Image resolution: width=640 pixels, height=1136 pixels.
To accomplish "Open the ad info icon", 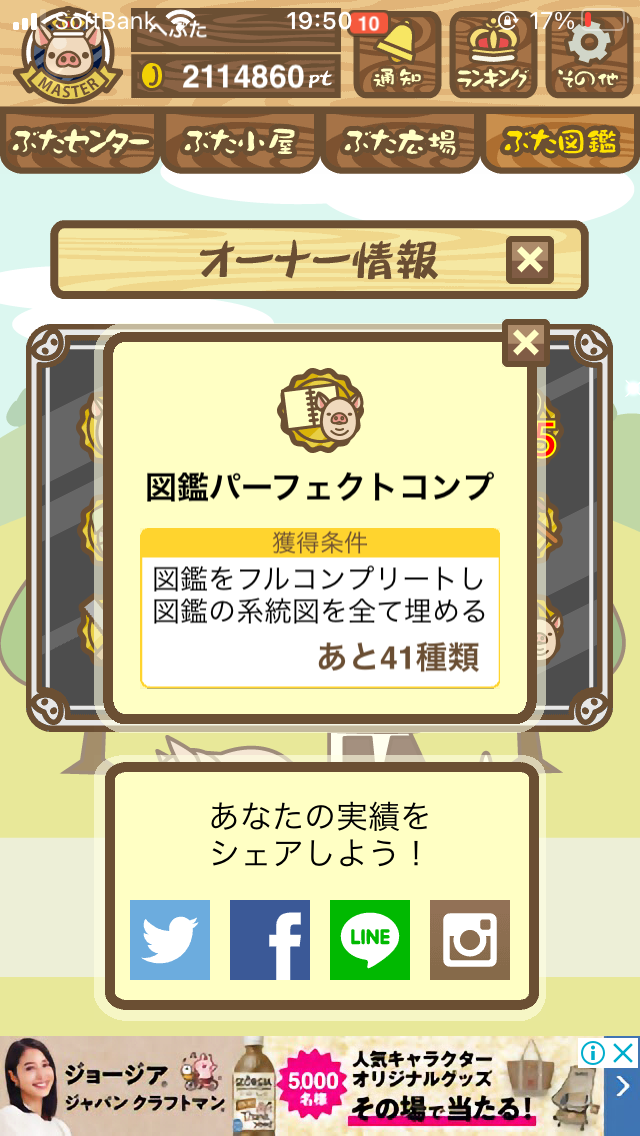I will (x=594, y=1052).
